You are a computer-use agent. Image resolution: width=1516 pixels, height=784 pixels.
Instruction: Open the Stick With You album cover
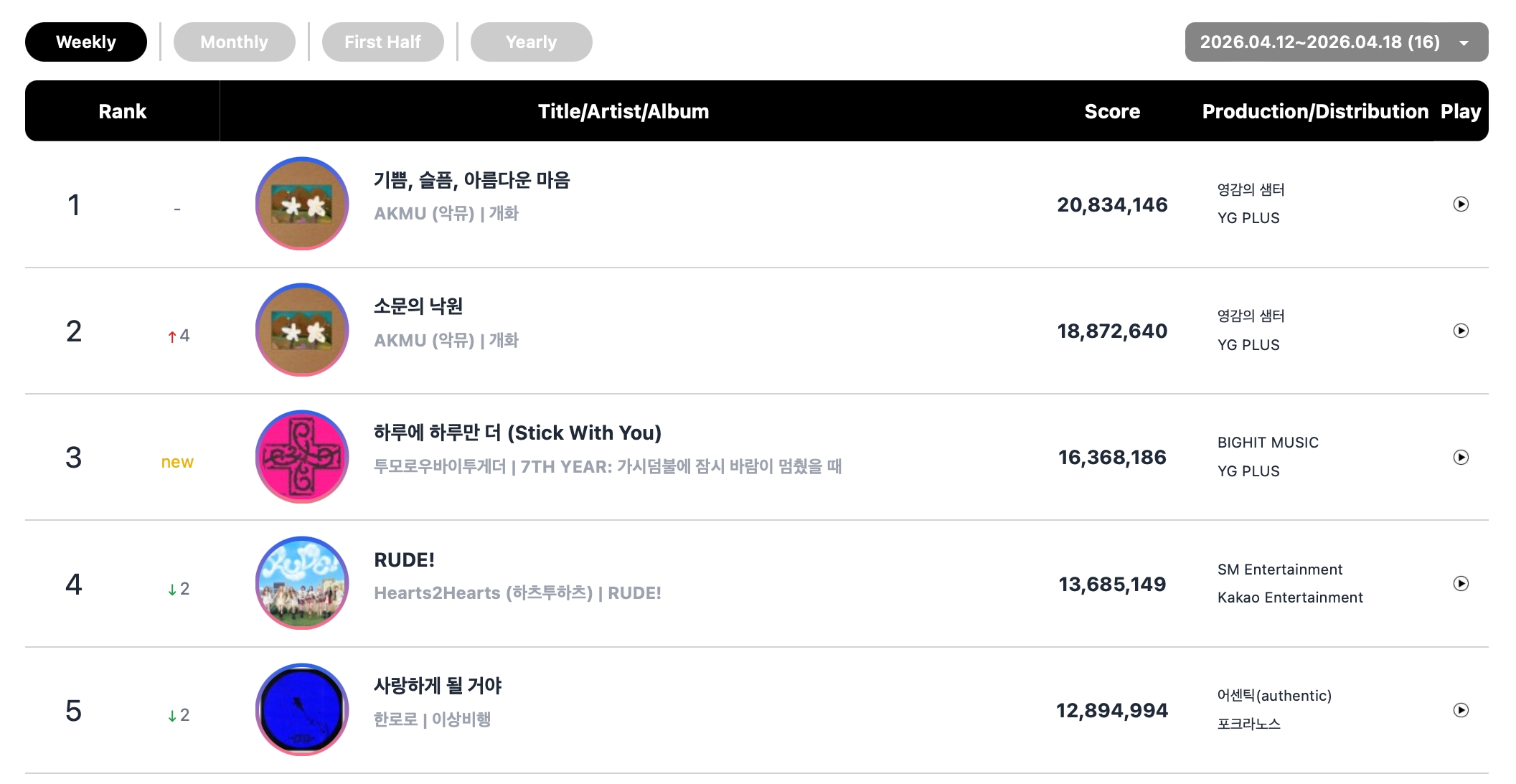tap(302, 457)
